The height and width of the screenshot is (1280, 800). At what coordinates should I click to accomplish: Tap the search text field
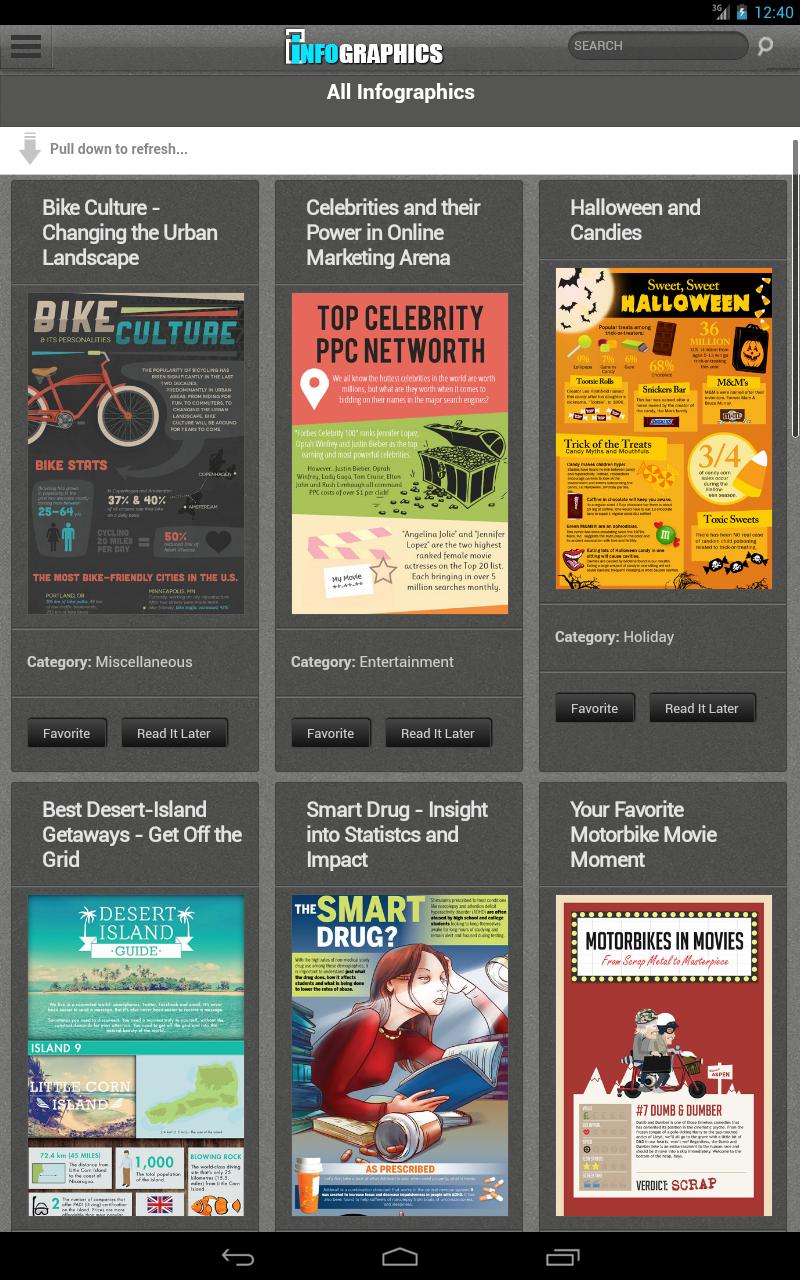655,46
